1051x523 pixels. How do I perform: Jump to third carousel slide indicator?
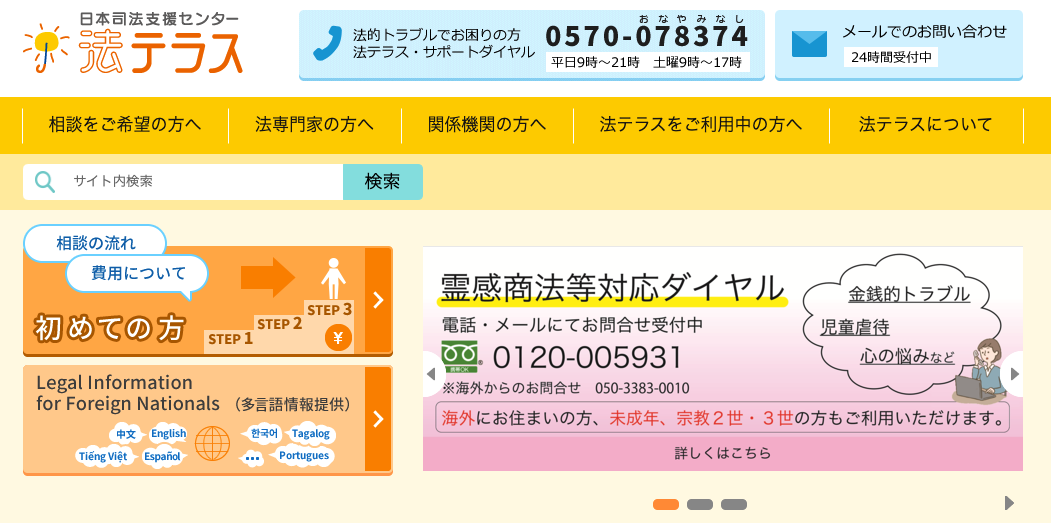coord(734,504)
